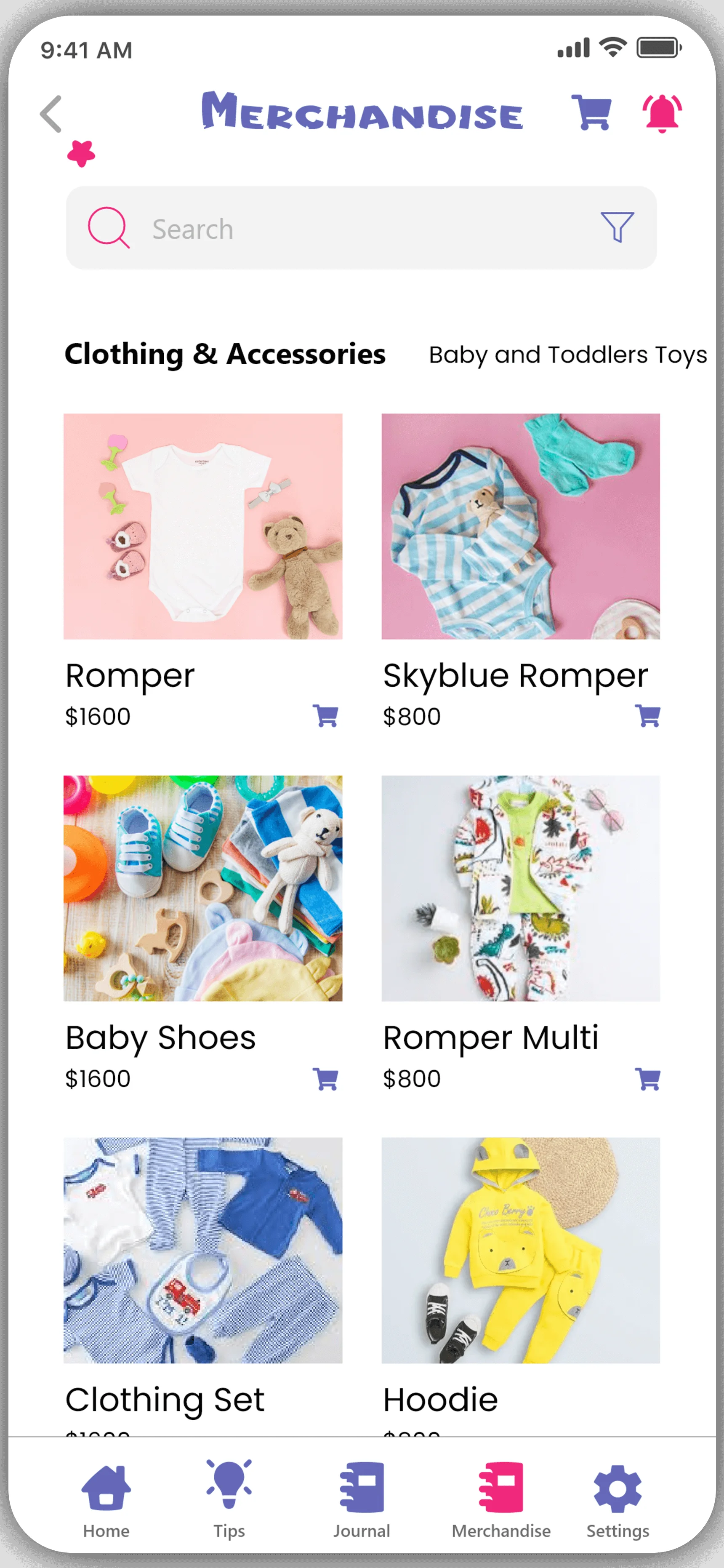
Task: Add Romper Multi to cart
Action: (x=647, y=1079)
